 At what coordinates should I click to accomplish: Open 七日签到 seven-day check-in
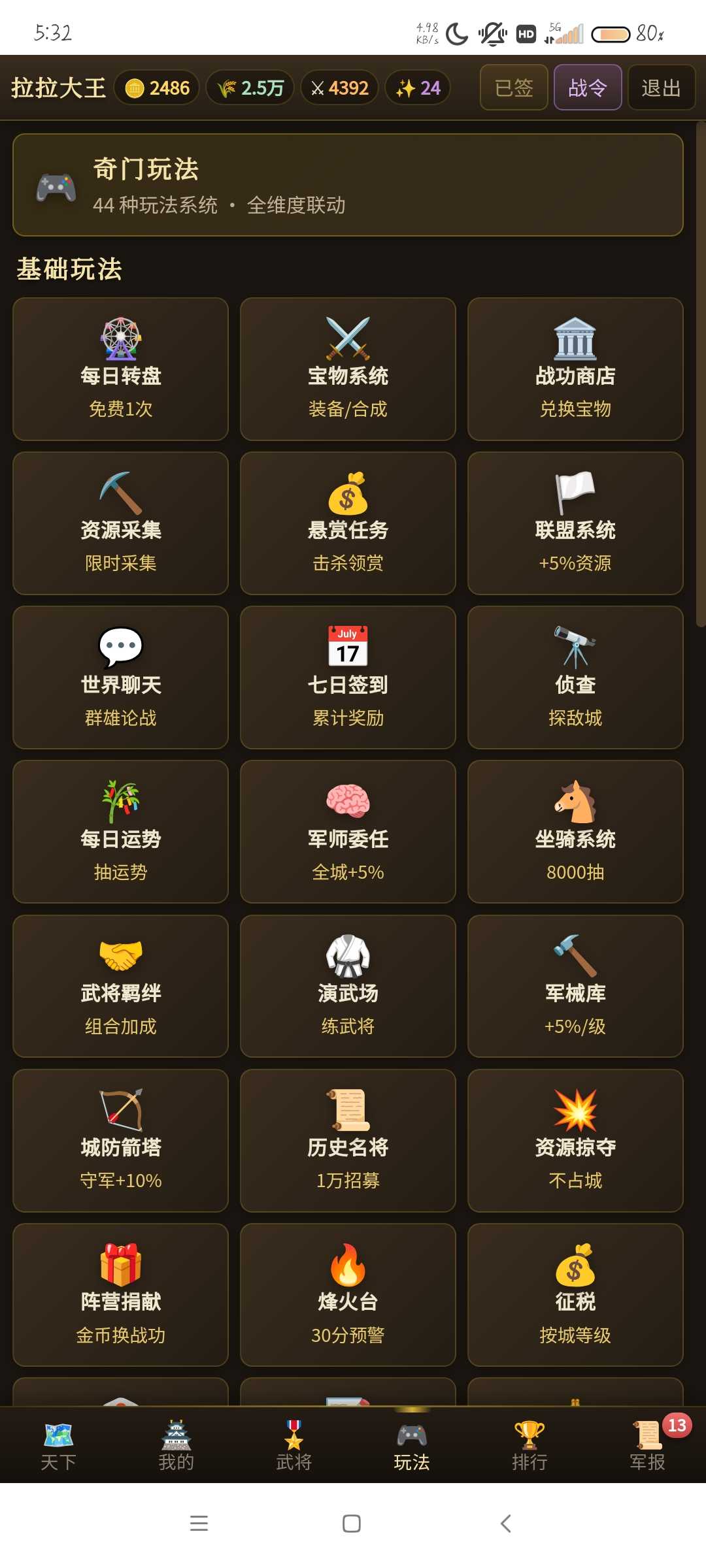tap(348, 678)
